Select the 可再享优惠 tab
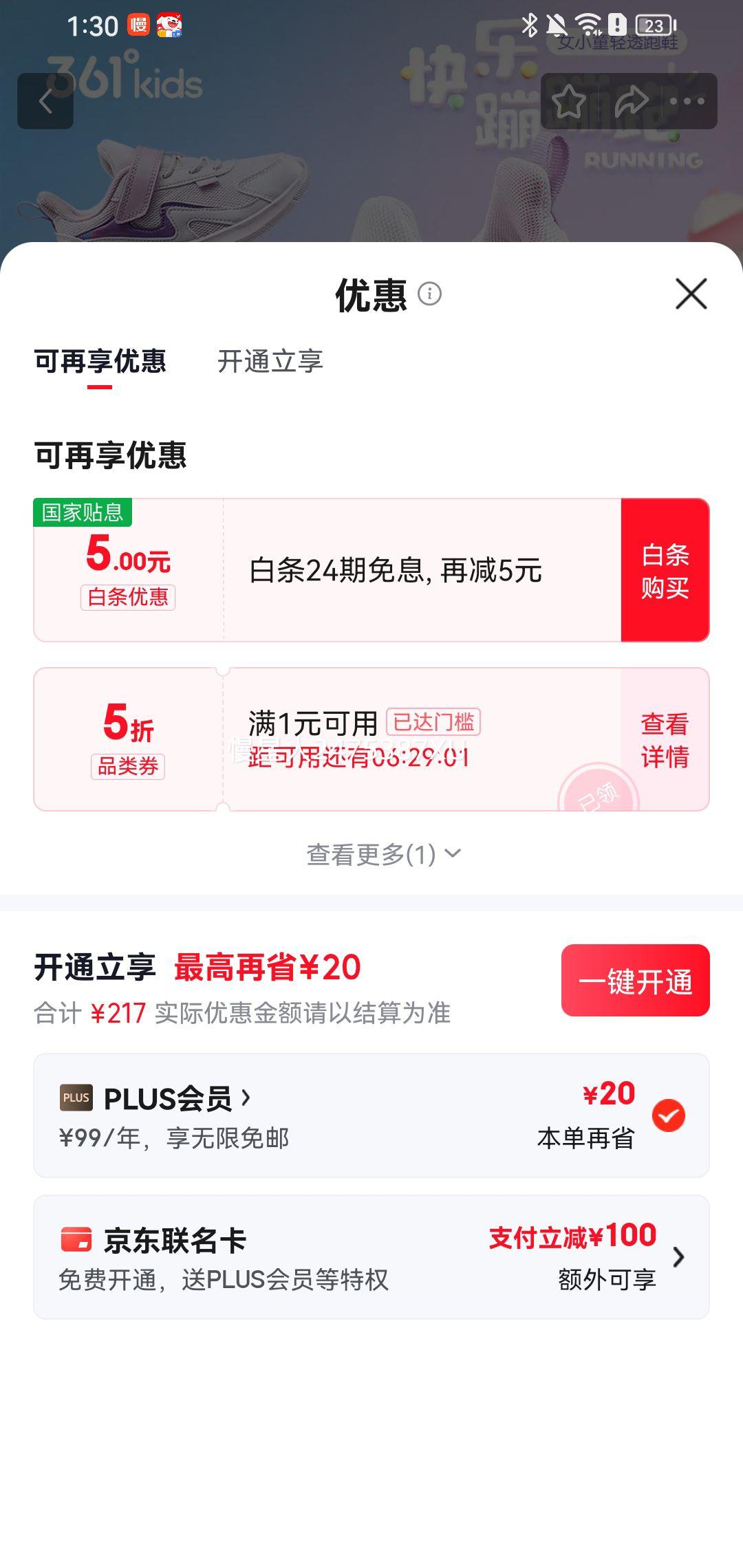The width and height of the screenshot is (743, 1568). click(98, 362)
